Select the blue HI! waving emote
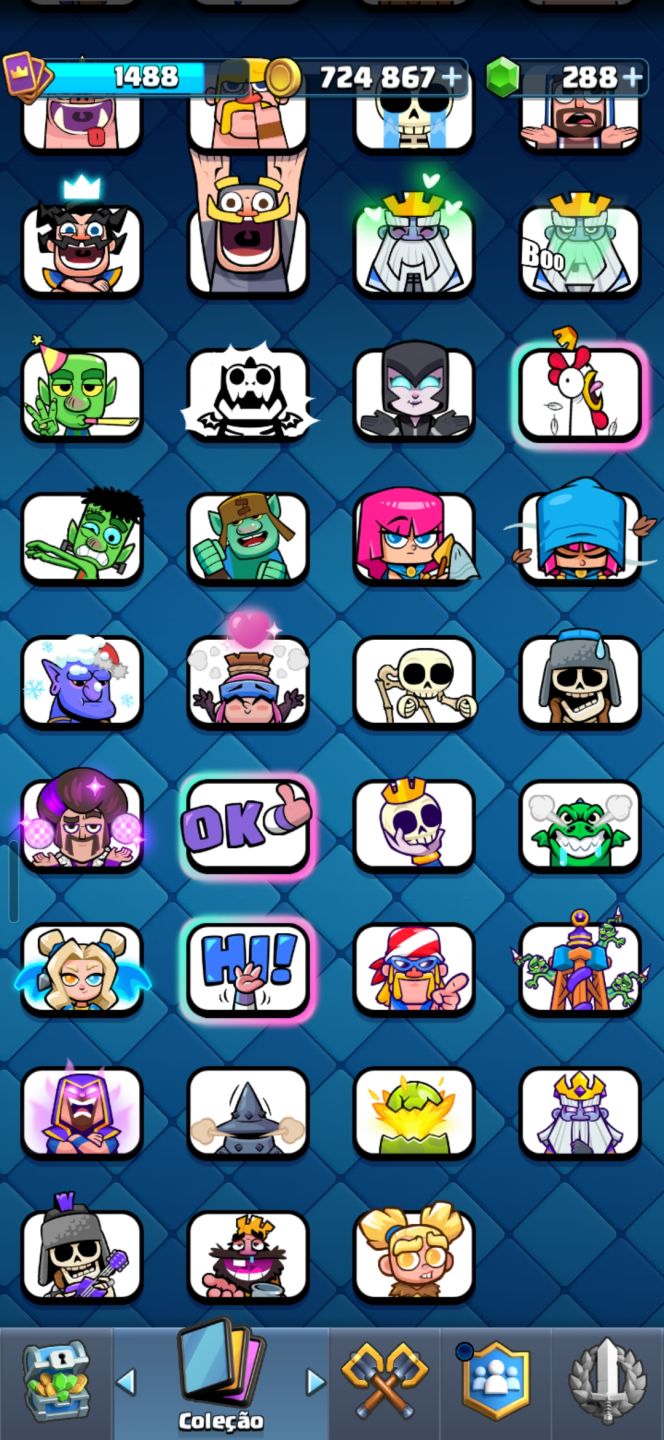Viewport: 664px width, 1440px height. click(248, 969)
